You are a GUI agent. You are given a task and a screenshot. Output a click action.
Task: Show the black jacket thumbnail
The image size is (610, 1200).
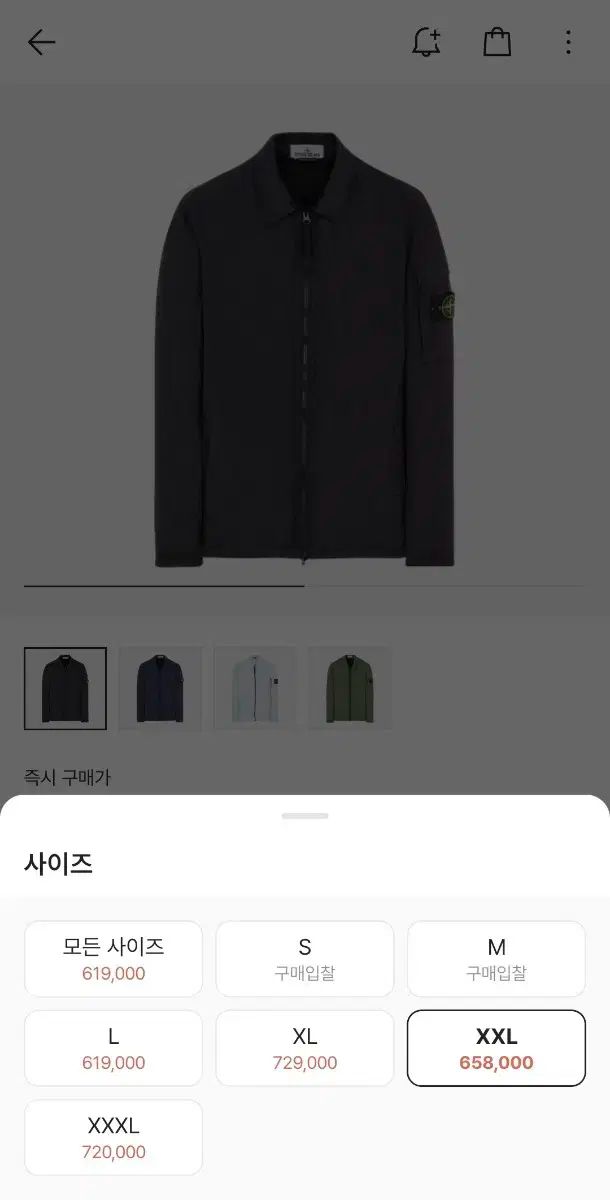[x=65, y=688]
